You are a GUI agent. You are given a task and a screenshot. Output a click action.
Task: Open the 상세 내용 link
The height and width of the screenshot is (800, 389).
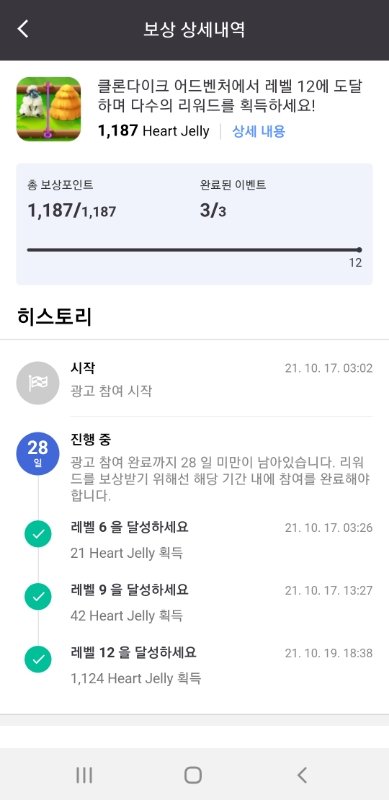click(258, 132)
